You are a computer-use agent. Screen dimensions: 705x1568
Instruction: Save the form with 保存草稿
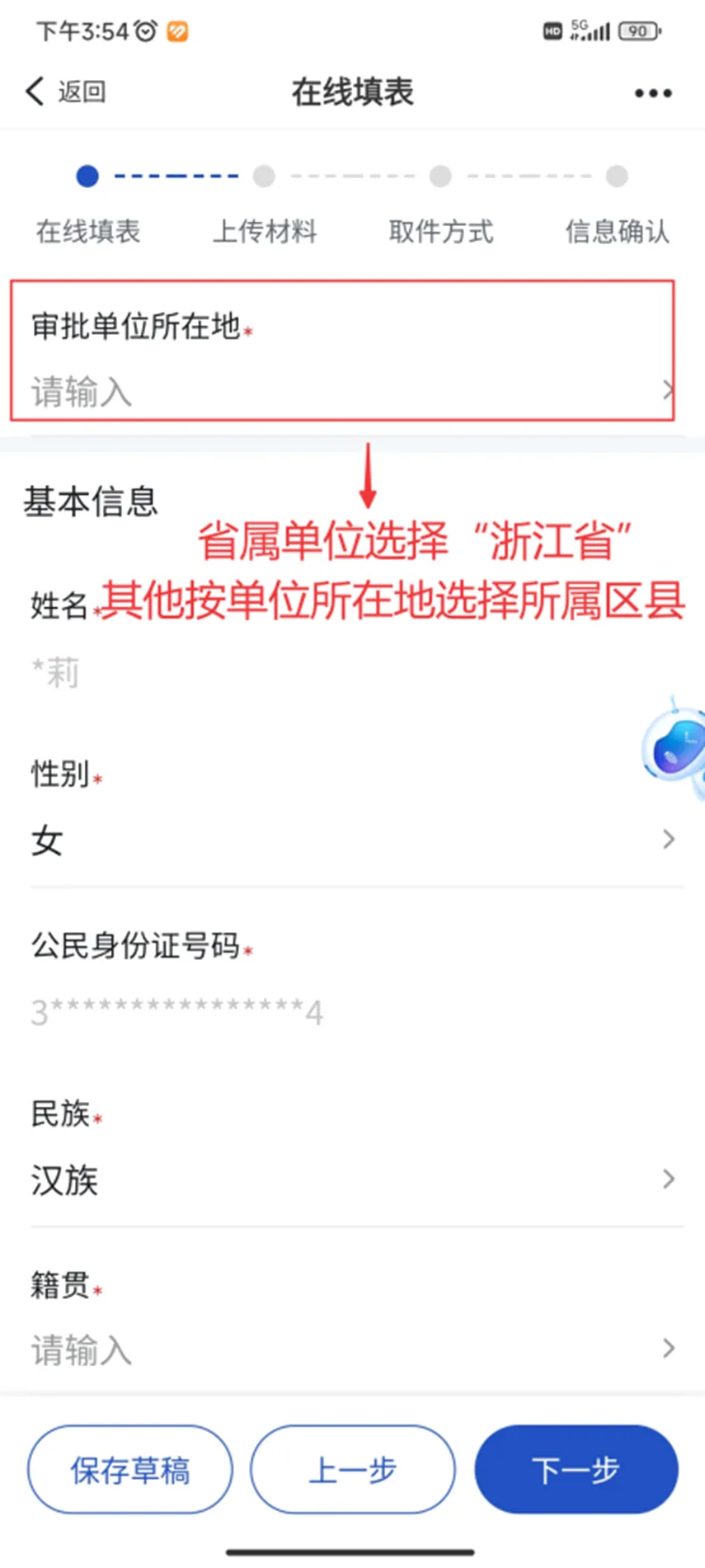point(130,1470)
